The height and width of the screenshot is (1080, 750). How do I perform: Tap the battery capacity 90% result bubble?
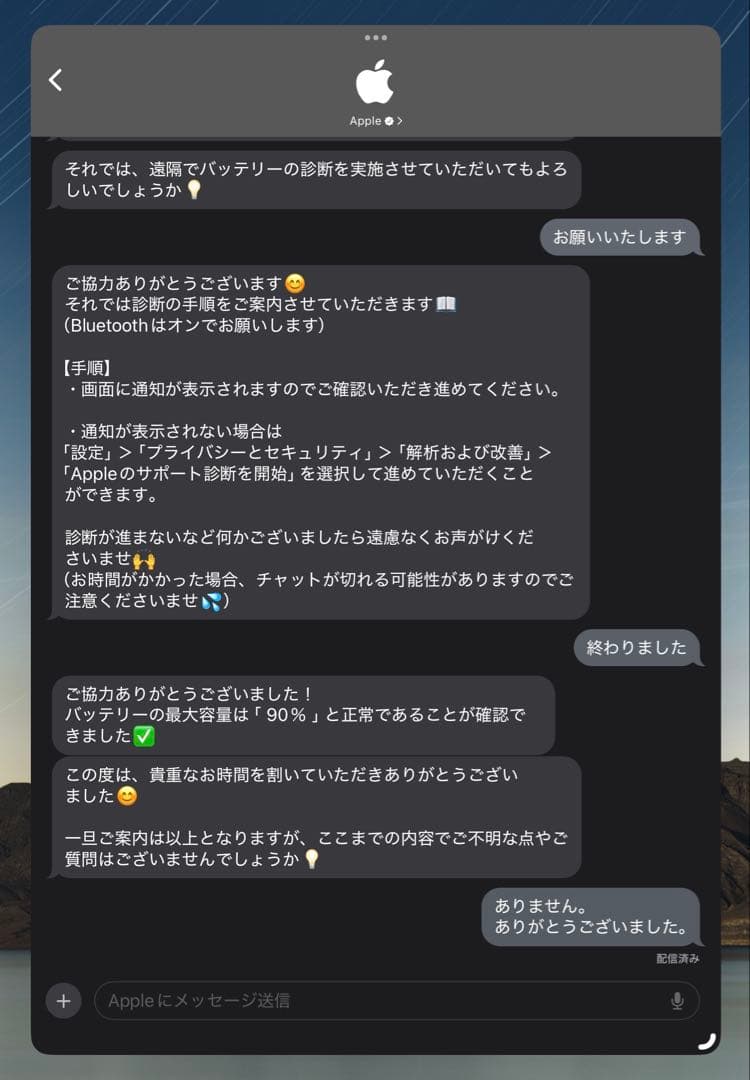293,716
